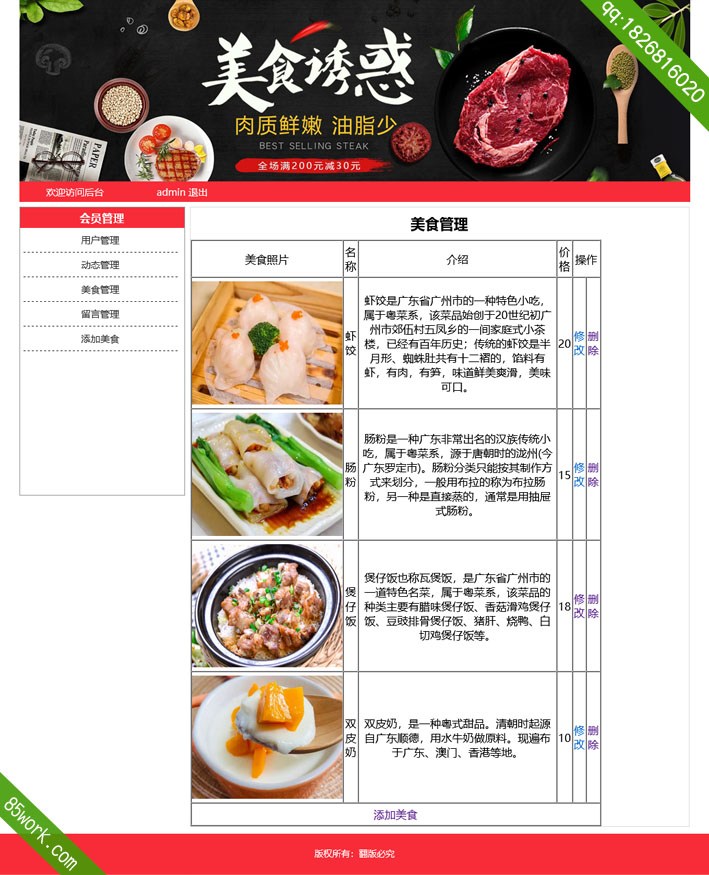Image resolution: width=709 pixels, height=875 pixels.
Task: Open 动态管理 in the sidebar
Action: (x=100, y=265)
